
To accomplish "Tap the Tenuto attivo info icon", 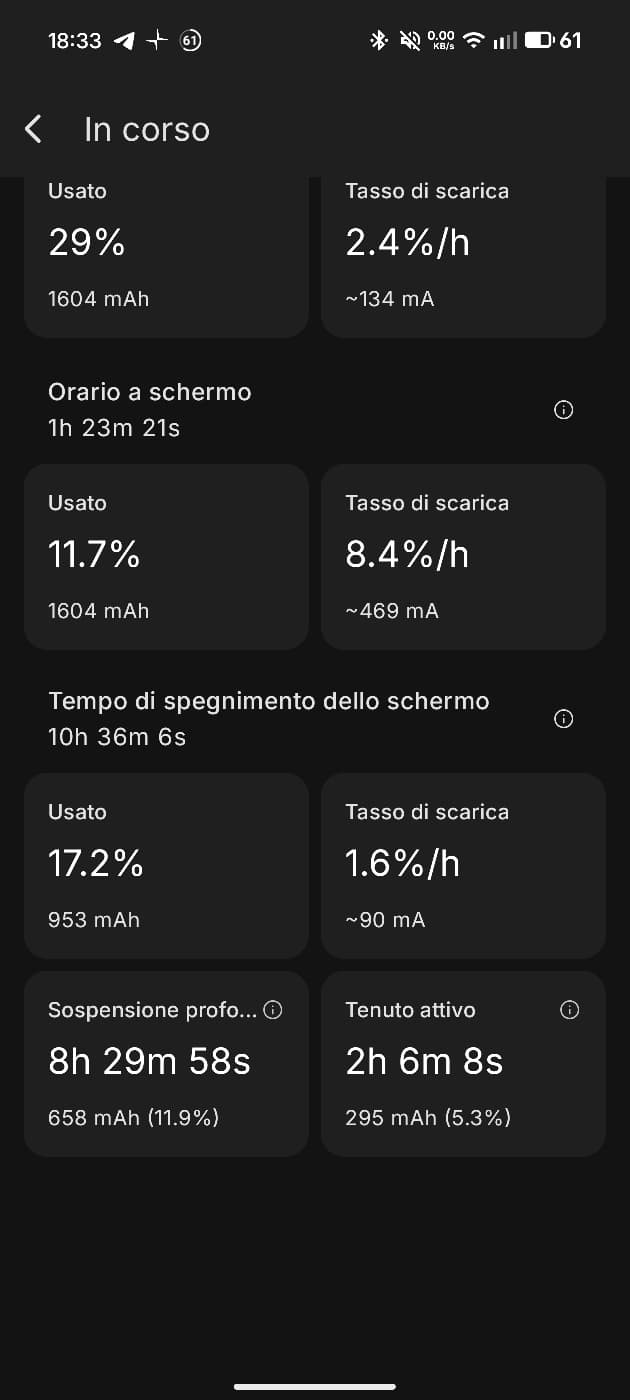I will pos(570,1010).
